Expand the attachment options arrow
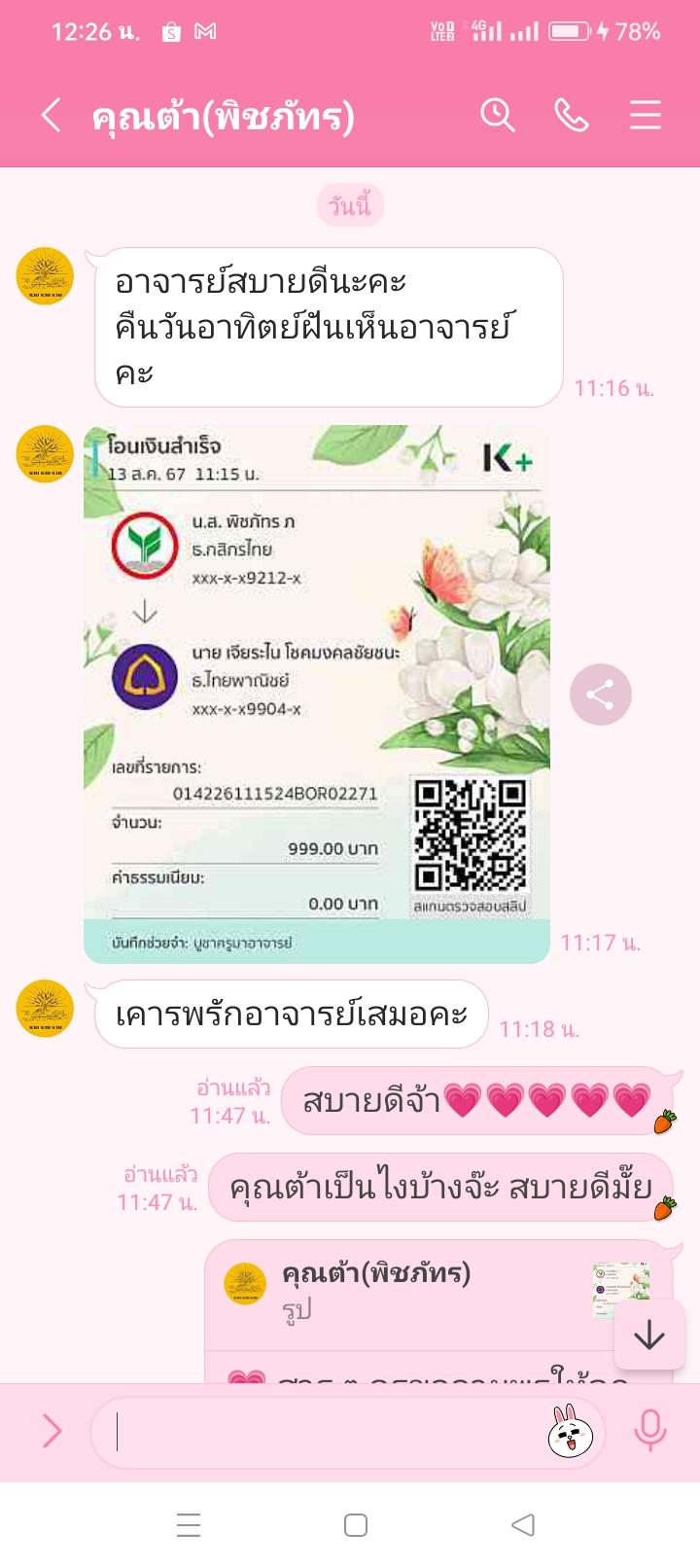This screenshot has height=1568, width=700. (52, 1431)
